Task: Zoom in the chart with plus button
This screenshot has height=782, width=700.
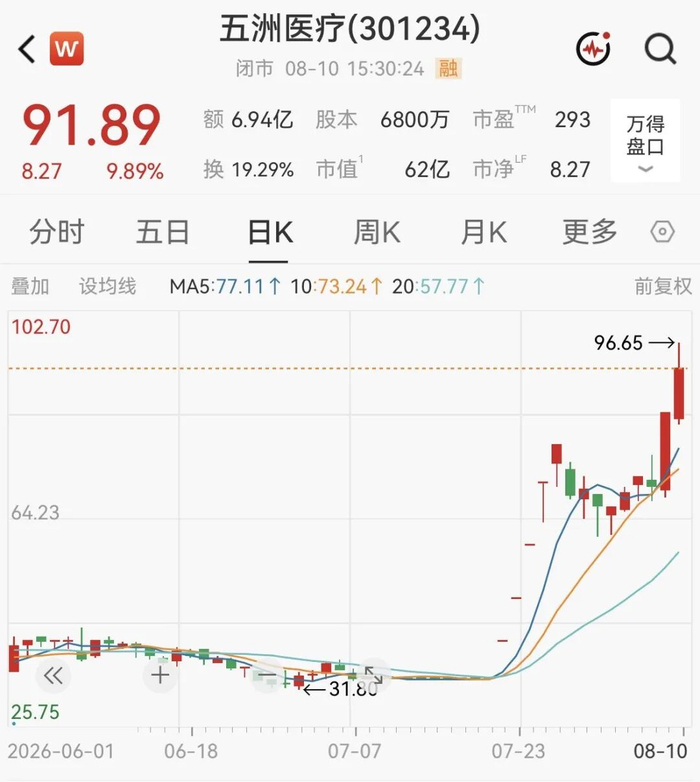Action: pyautogui.click(x=160, y=676)
